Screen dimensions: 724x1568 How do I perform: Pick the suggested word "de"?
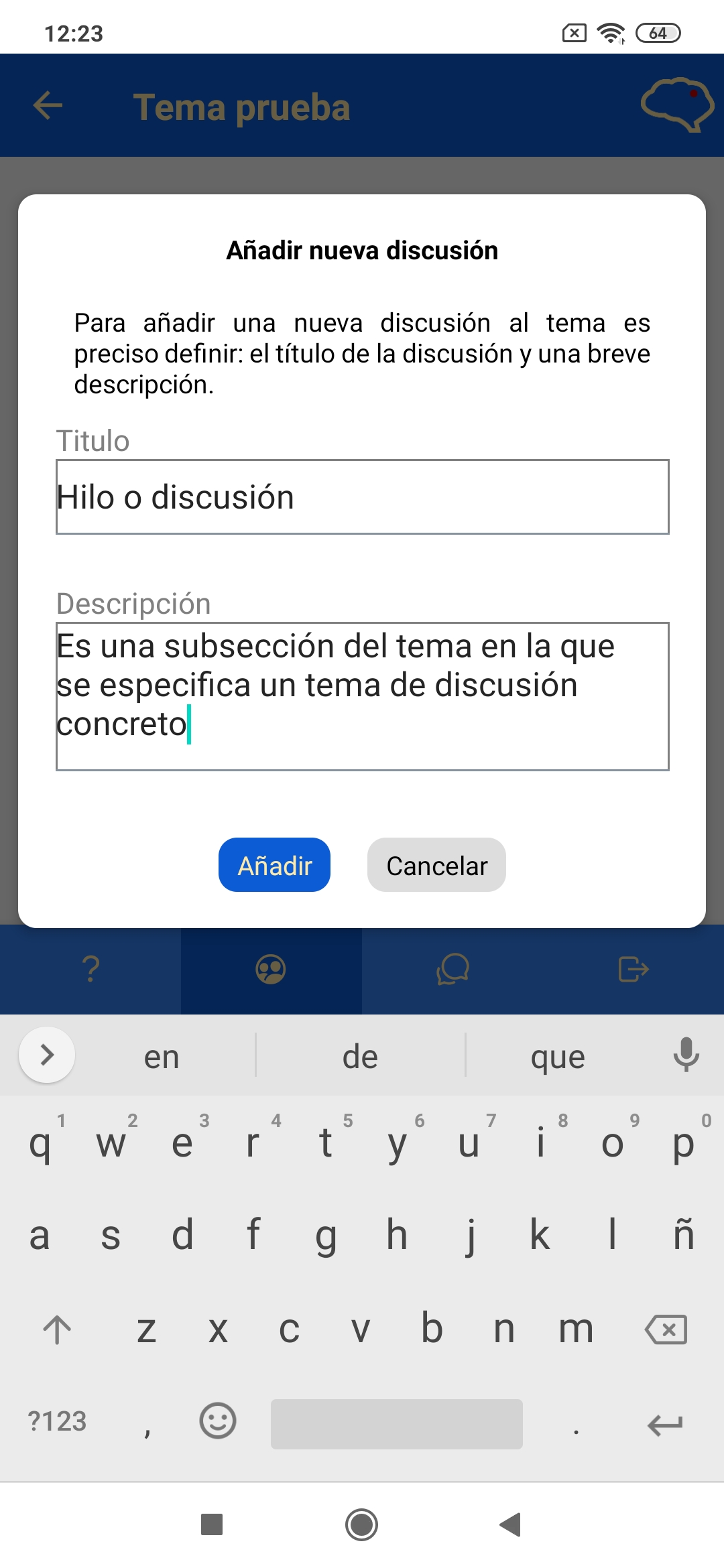click(x=361, y=1057)
